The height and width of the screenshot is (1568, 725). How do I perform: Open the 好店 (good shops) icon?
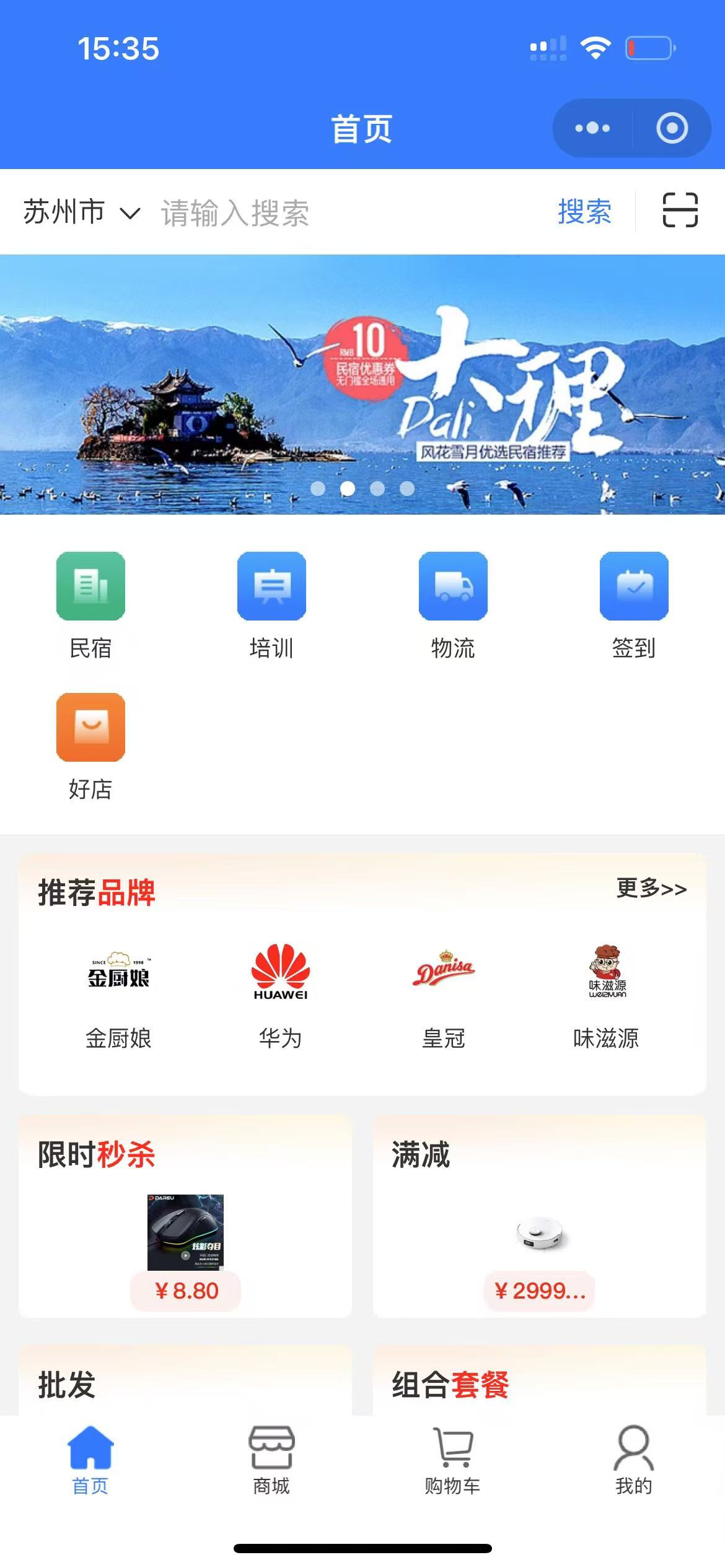pos(91,728)
